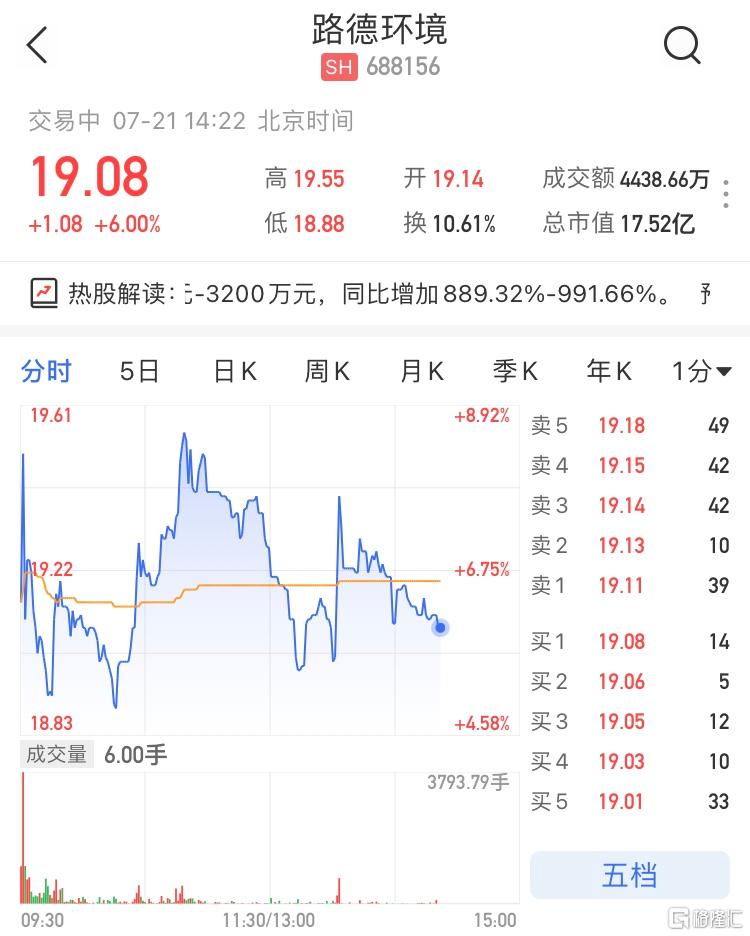Open the 热股解读 news ticker

click(x=370, y=293)
